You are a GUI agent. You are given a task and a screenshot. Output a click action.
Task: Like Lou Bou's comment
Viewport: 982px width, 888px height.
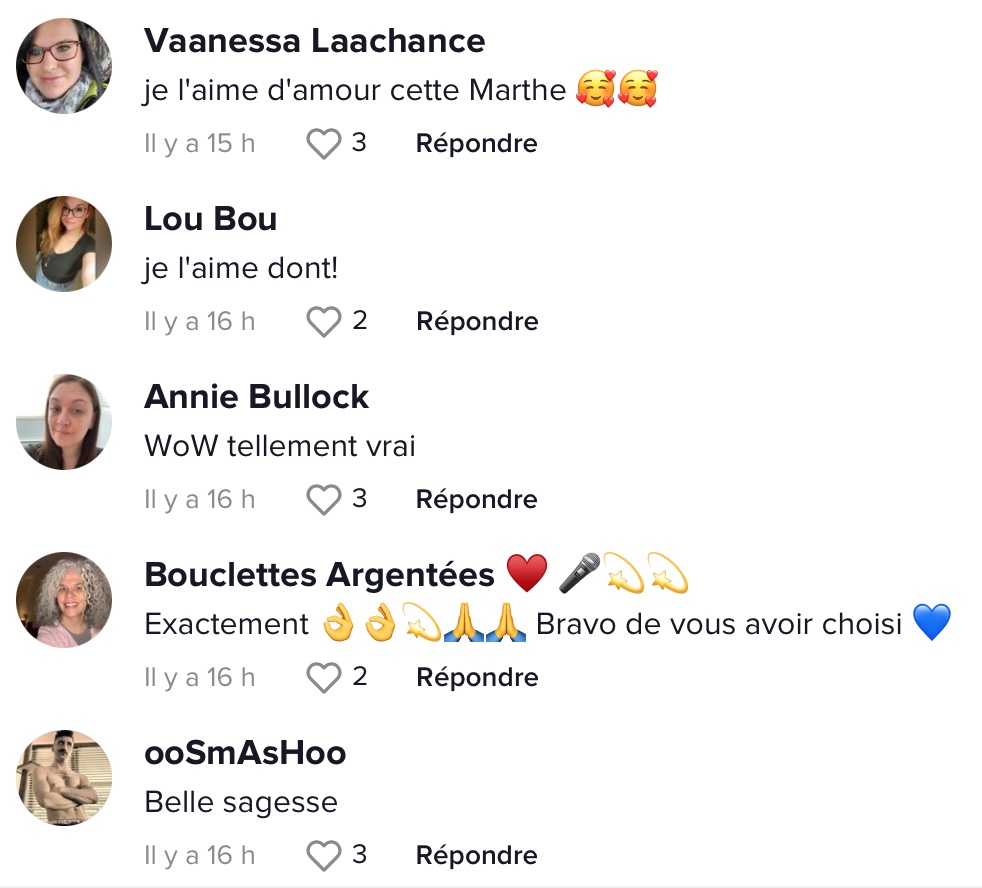coord(323,322)
